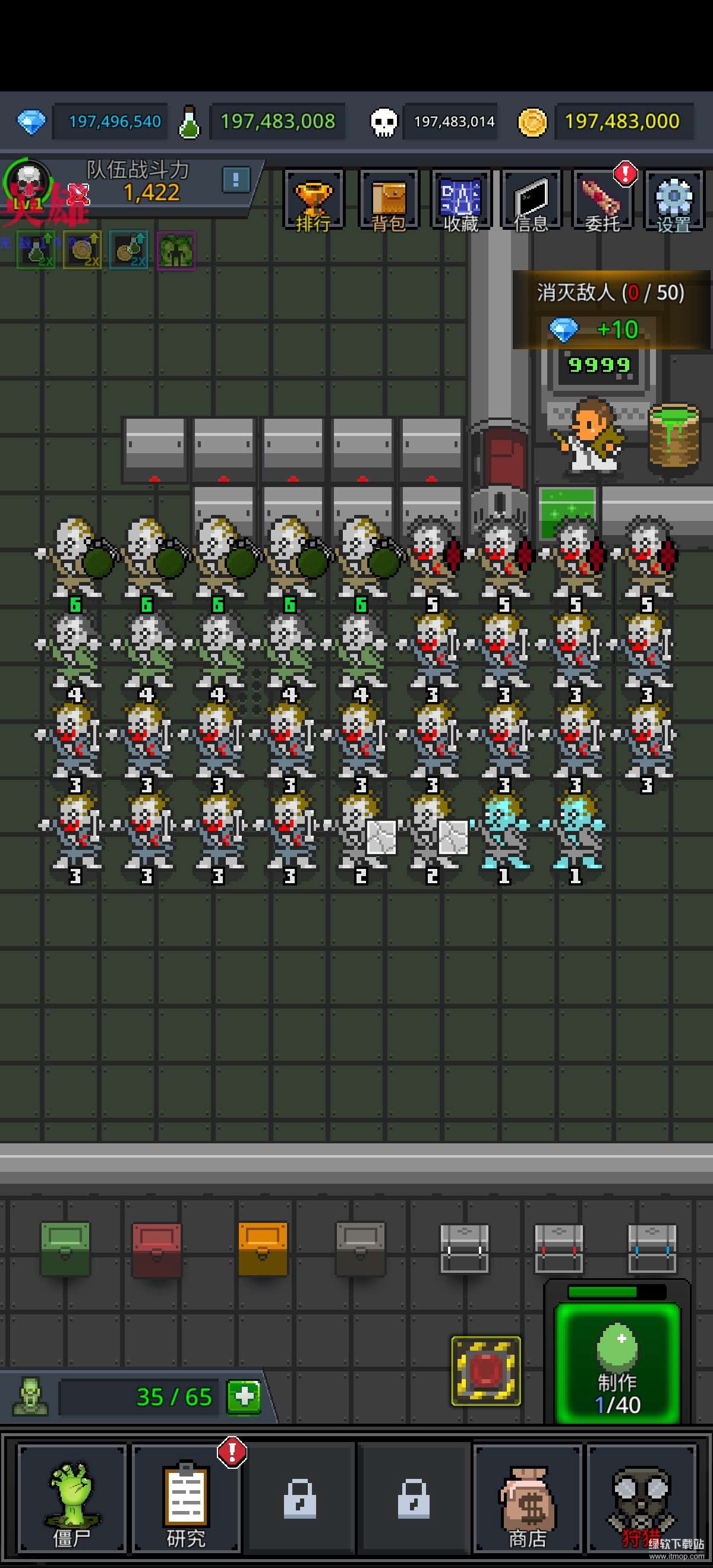Tap the green plus to expand zombie capacity
The image size is (713, 1568).
pos(244,1396)
